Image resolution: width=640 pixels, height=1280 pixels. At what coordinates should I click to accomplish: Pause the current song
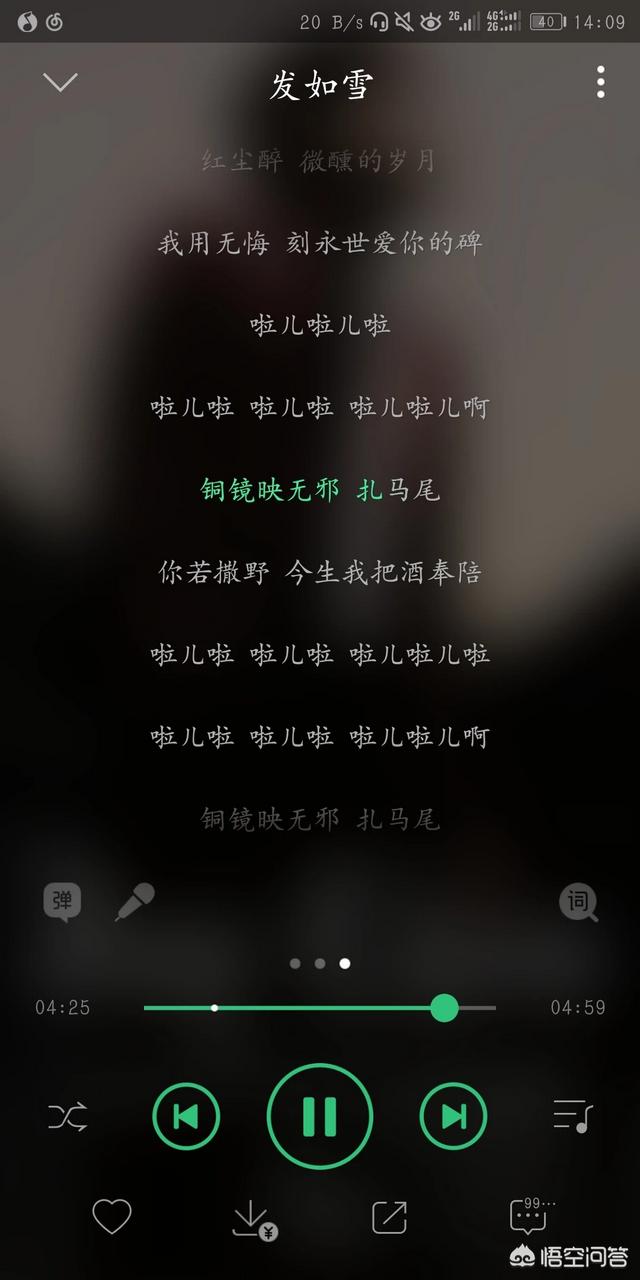[x=320, y=1116]
